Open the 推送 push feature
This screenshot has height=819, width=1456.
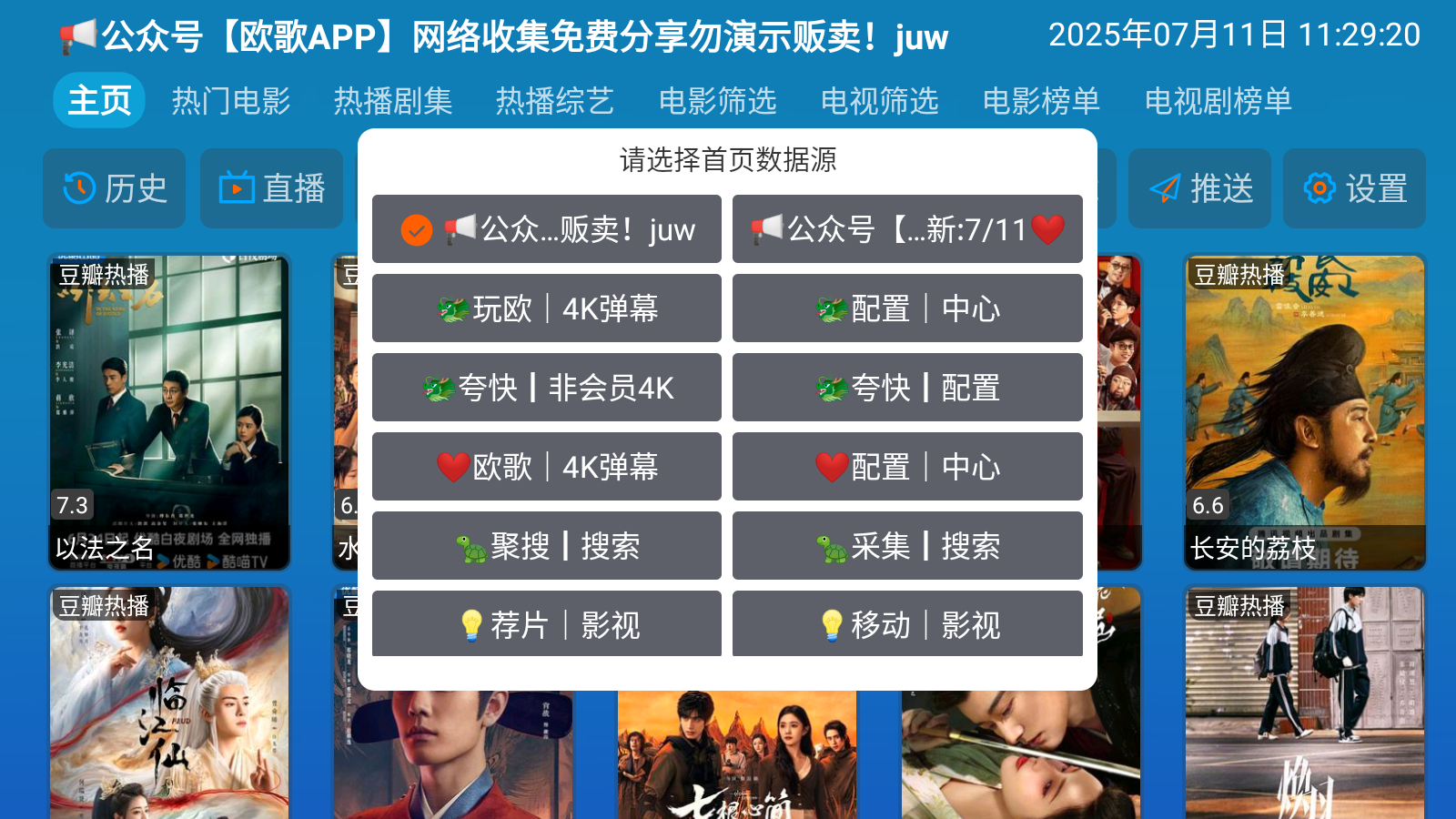[1199, 188]
